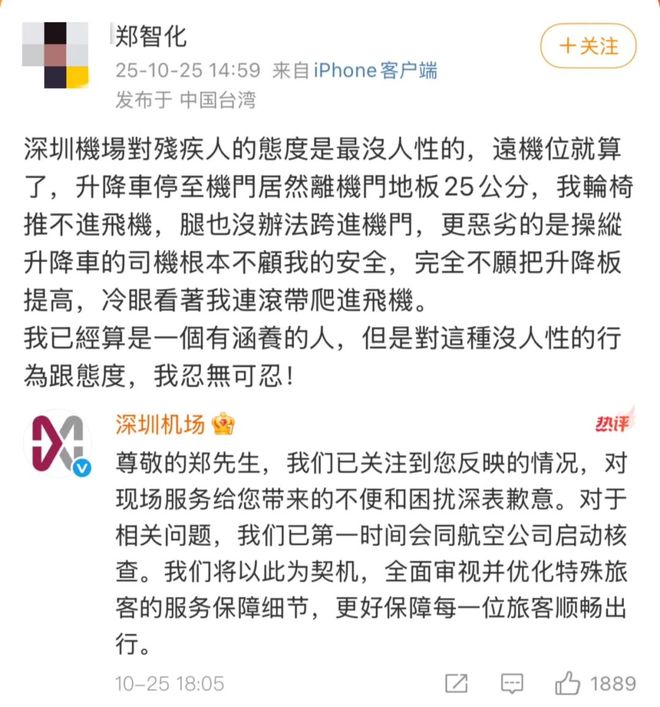Reply to 深圳机场's comment
The image size is (660, 707).
[x=513, y=684]
